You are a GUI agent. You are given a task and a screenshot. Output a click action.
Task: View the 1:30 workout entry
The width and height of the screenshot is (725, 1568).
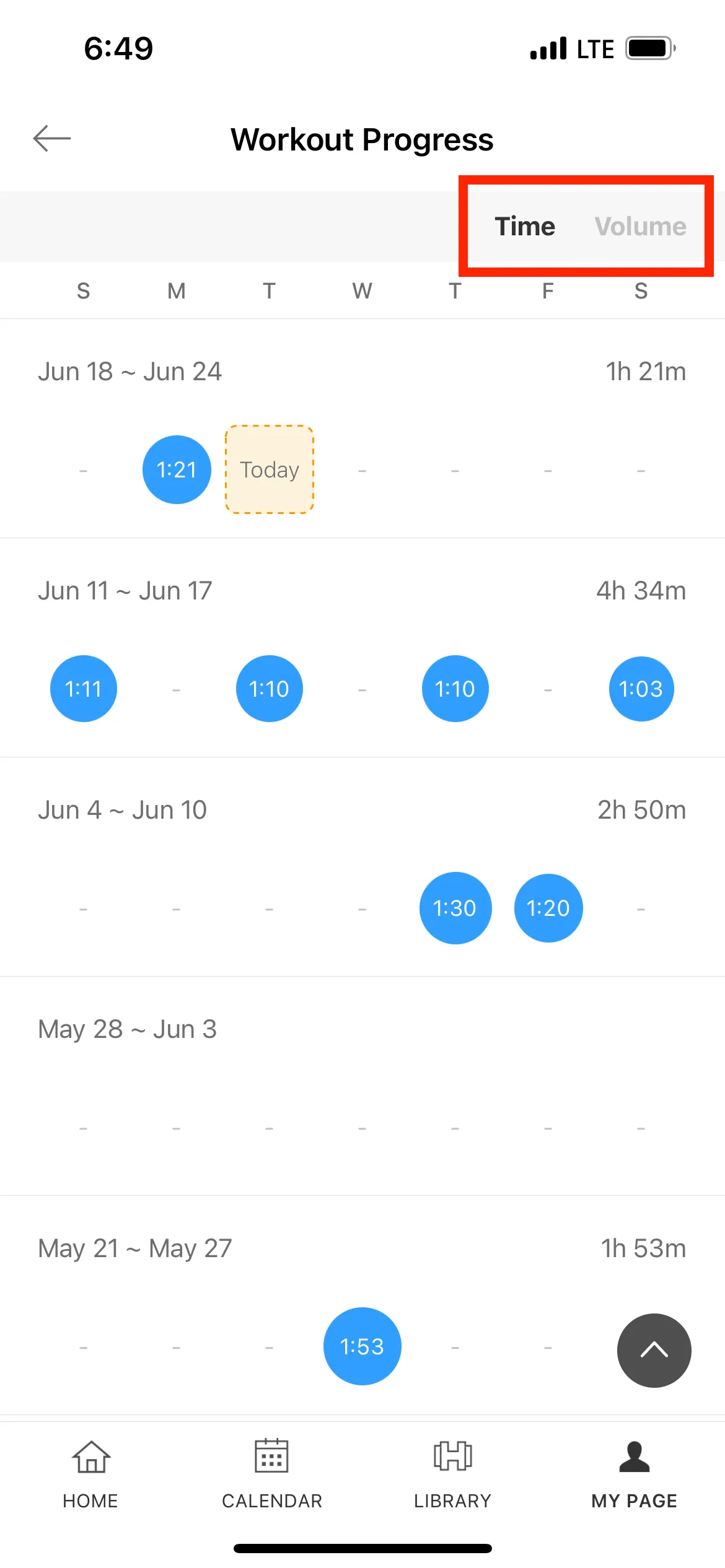[455, 908]
